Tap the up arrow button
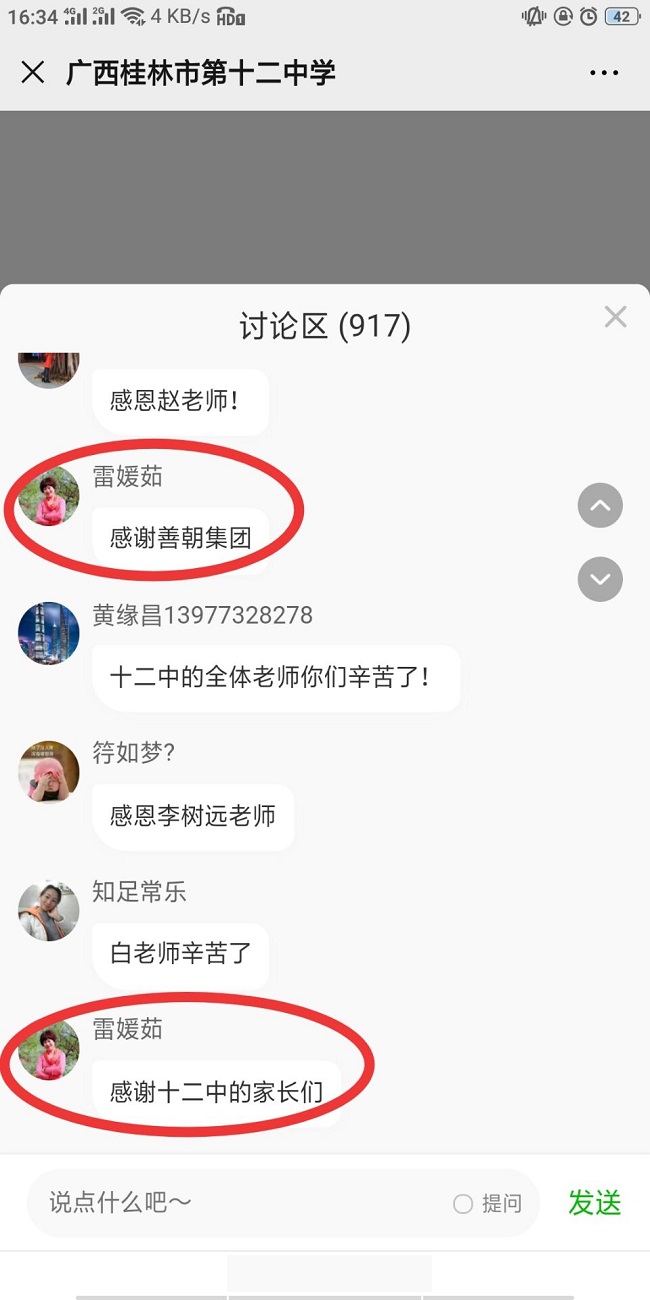The height and width of the screenshot is (1300, 650). click(x=600, y=506)
